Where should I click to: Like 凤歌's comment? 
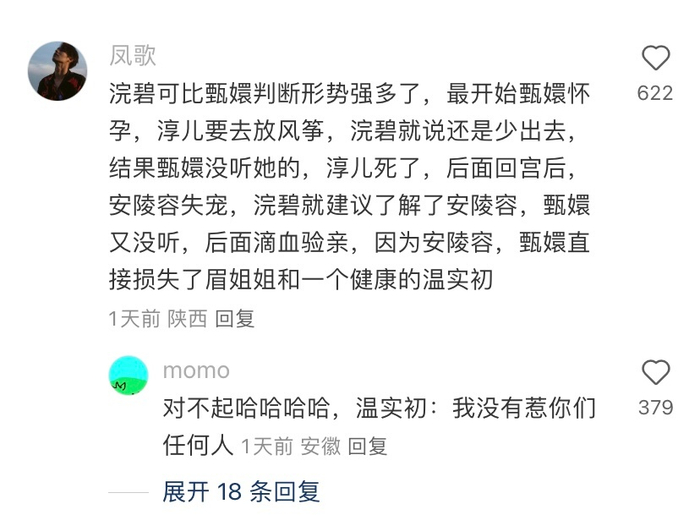(655, 59)
